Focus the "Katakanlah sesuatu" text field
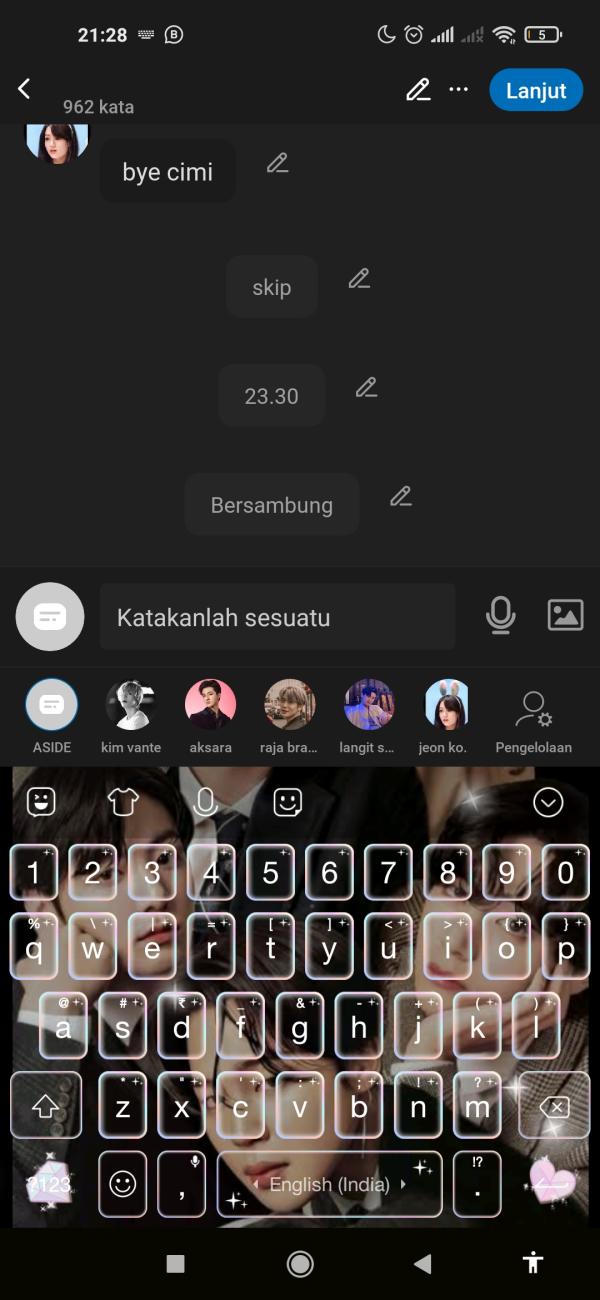 click(277, 618)
